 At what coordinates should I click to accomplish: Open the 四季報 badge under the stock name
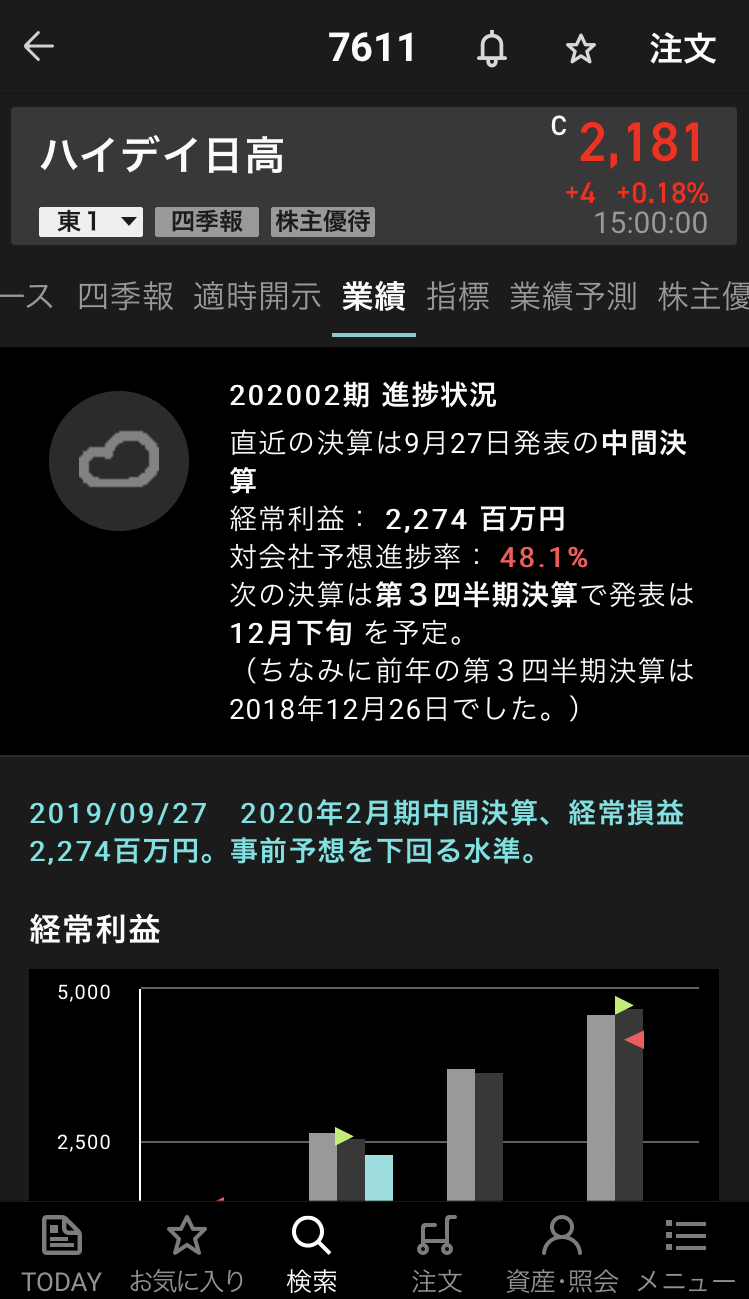207,221
